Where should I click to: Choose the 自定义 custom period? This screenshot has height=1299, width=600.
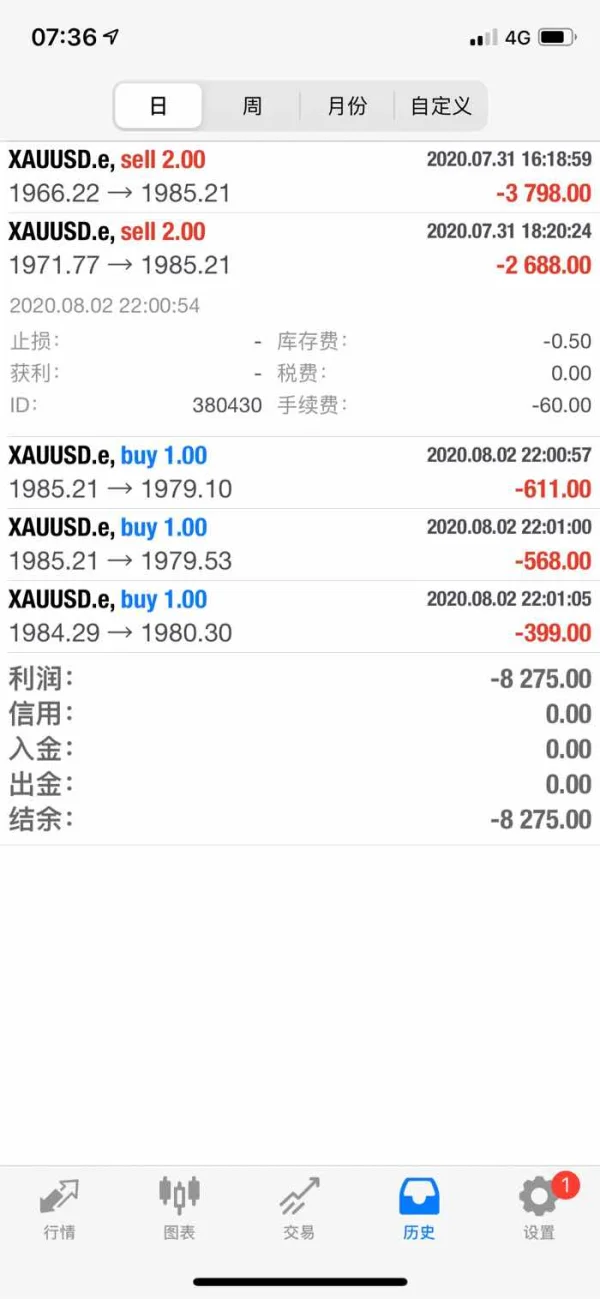tap(441, 106)
